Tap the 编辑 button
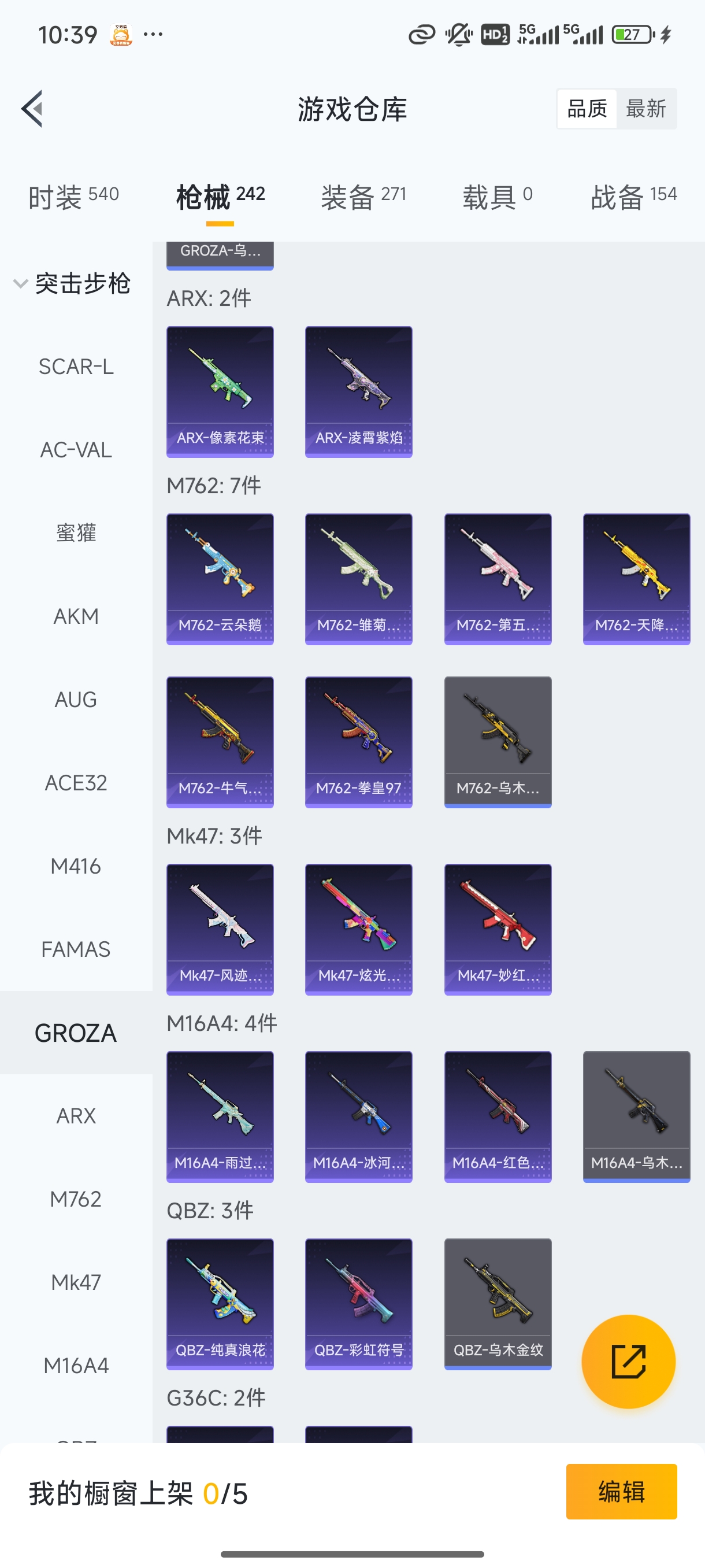Viewport: 705px width, 1568px height. click(x=621, y=1491)
